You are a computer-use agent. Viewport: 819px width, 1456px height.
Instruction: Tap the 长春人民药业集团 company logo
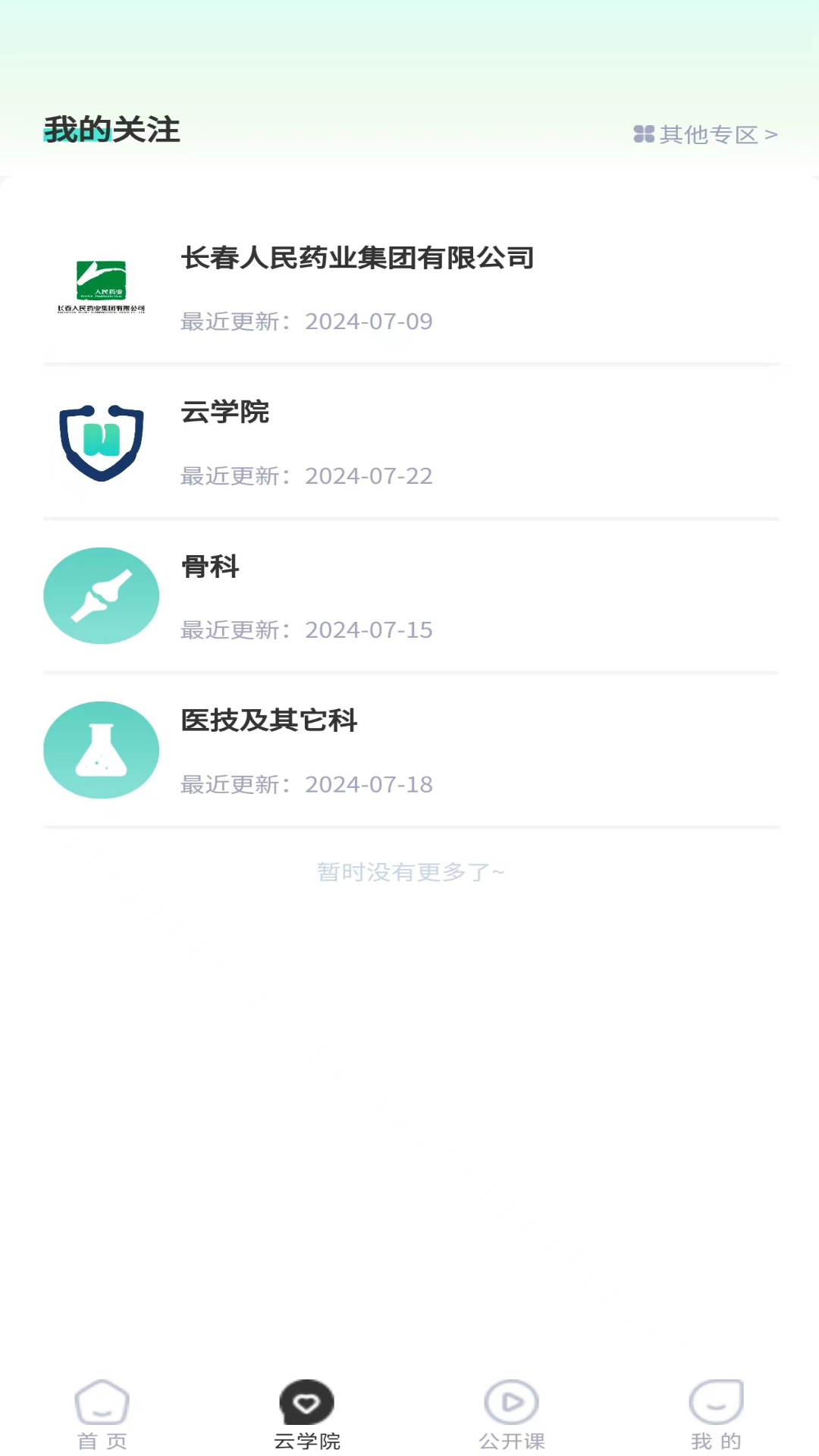102,284
